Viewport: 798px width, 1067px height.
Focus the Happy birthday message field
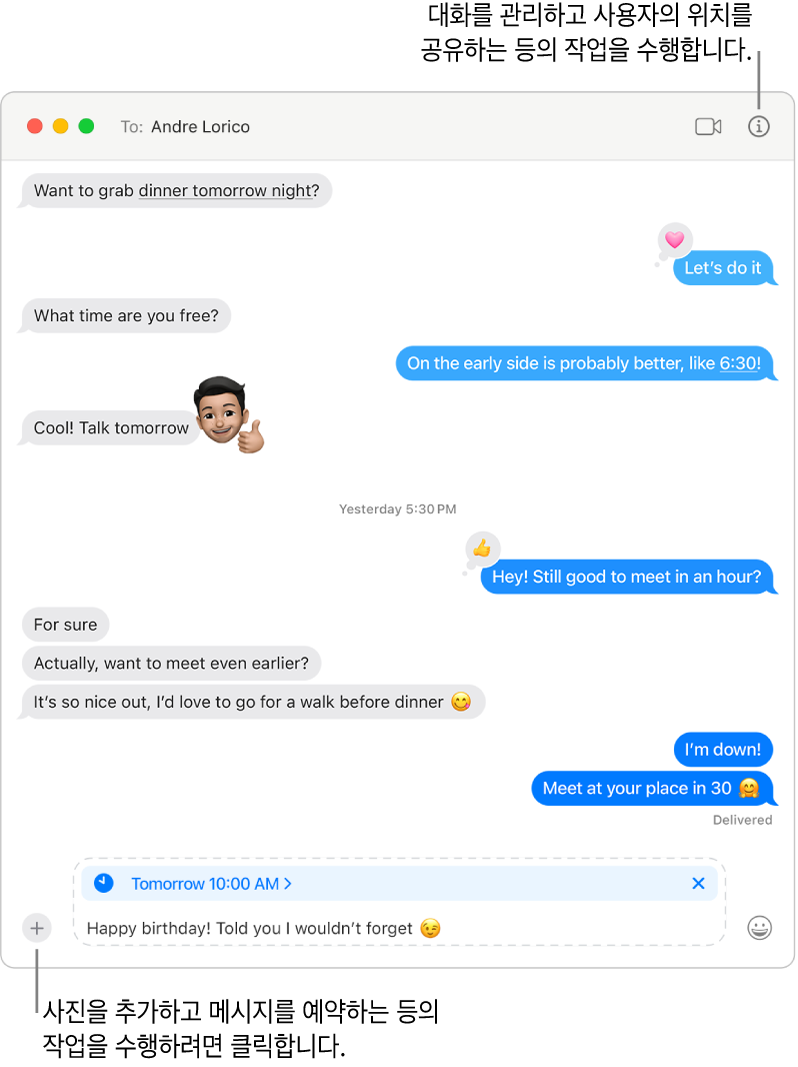click(400, 928)
